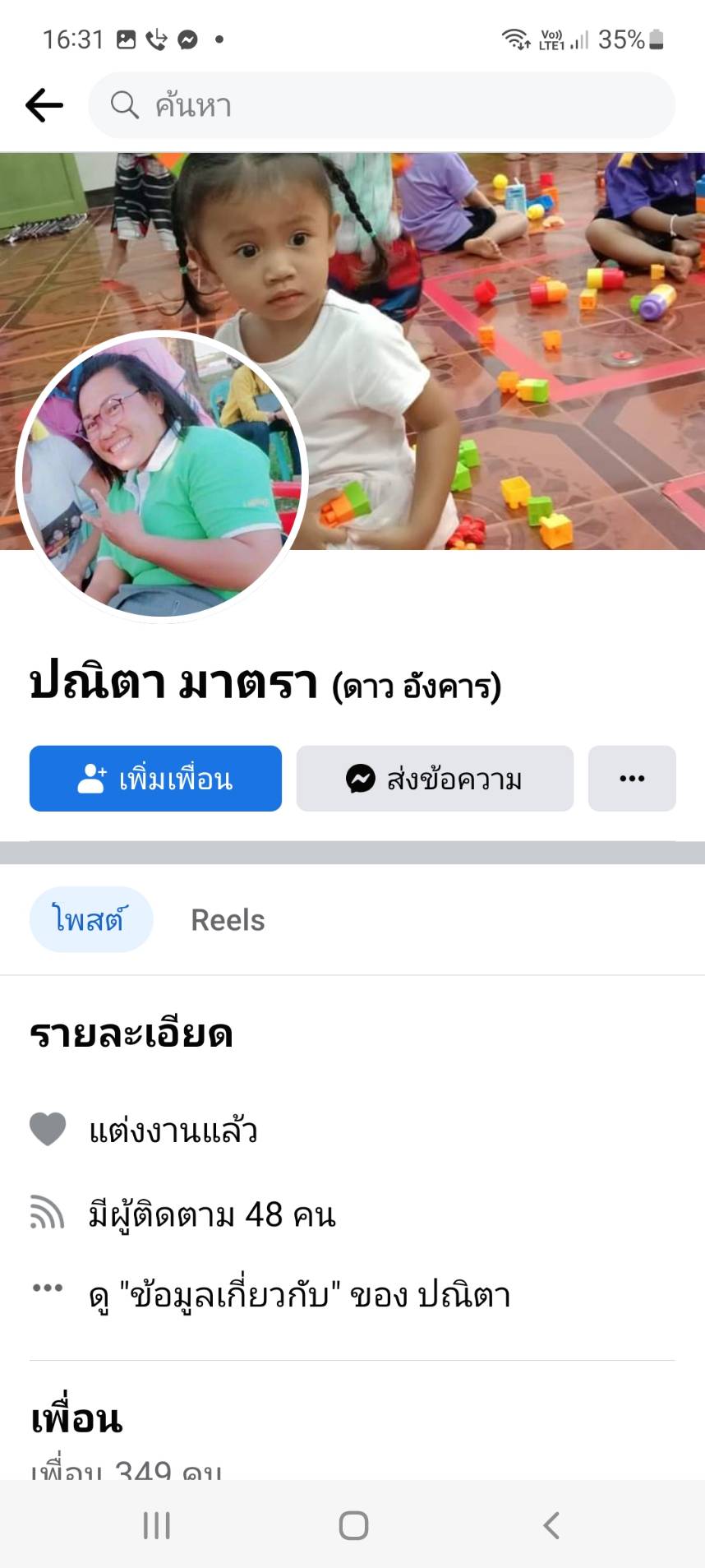Image resolution: width=705 pixels, height=1568 pixels.
Task: Switch to the โพสต์ tab
Action: pos(90,919)
